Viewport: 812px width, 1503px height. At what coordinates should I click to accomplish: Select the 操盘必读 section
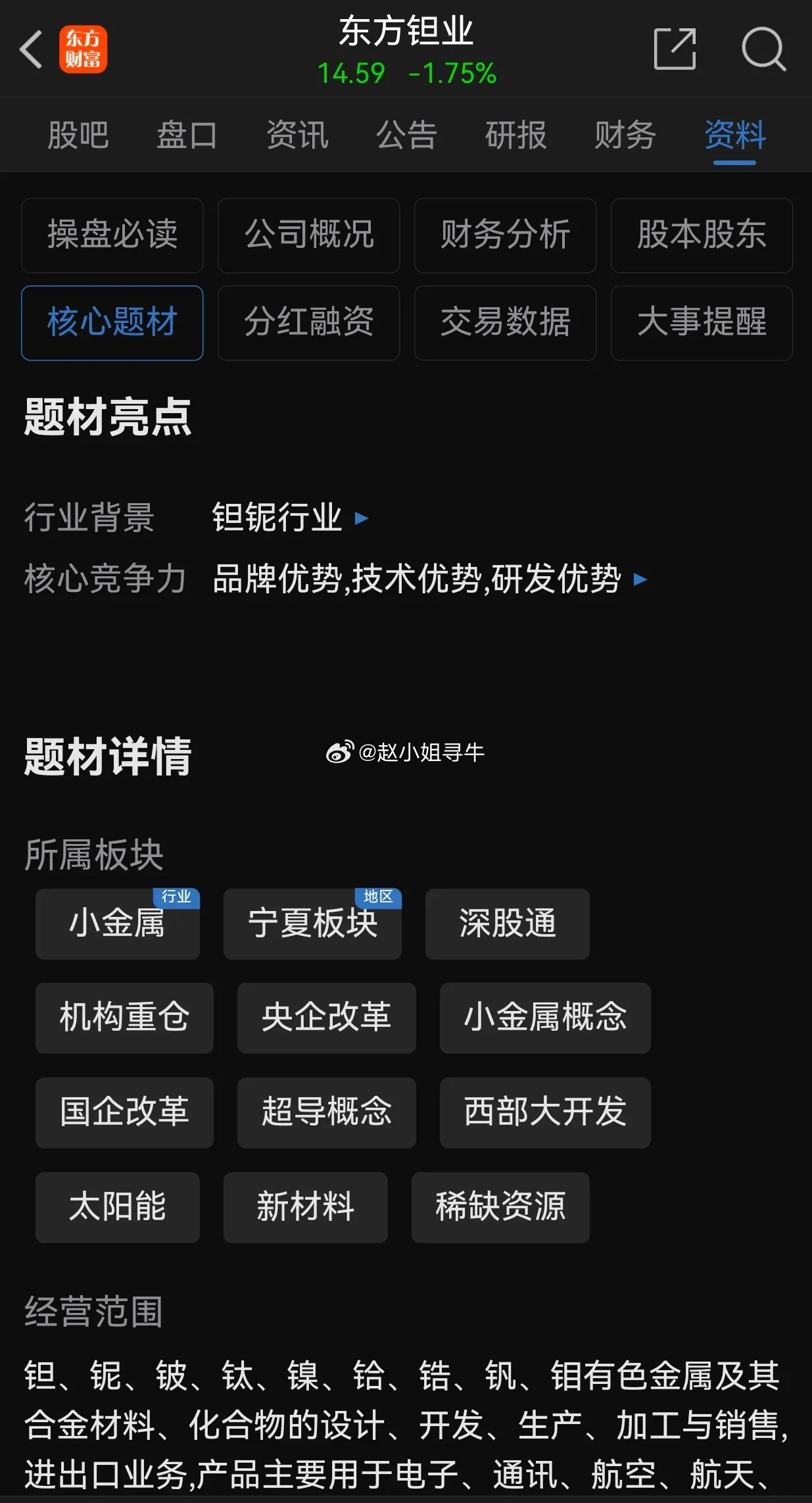pos(112,235)
